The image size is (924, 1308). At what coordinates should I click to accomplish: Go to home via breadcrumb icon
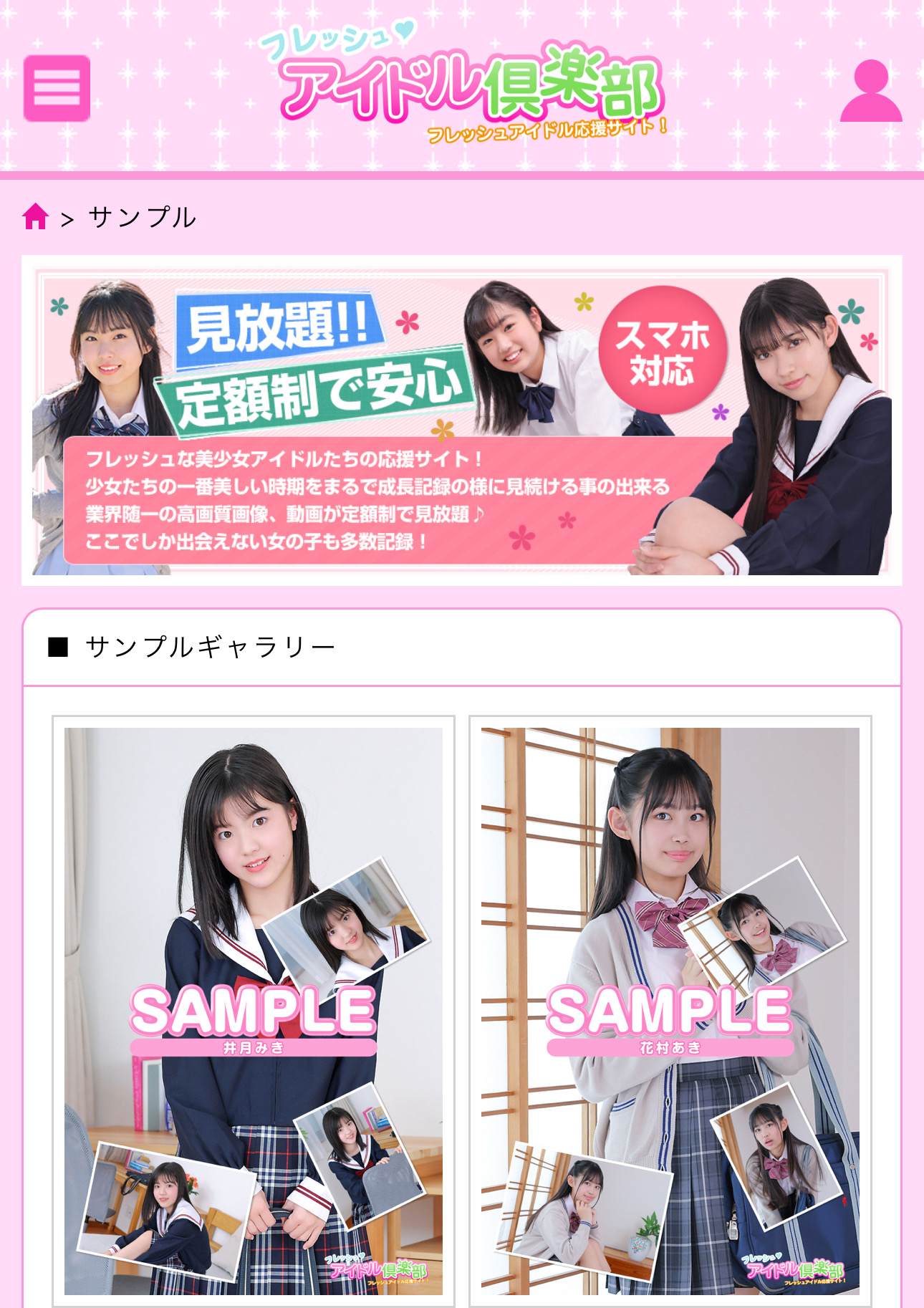(35, 216)
